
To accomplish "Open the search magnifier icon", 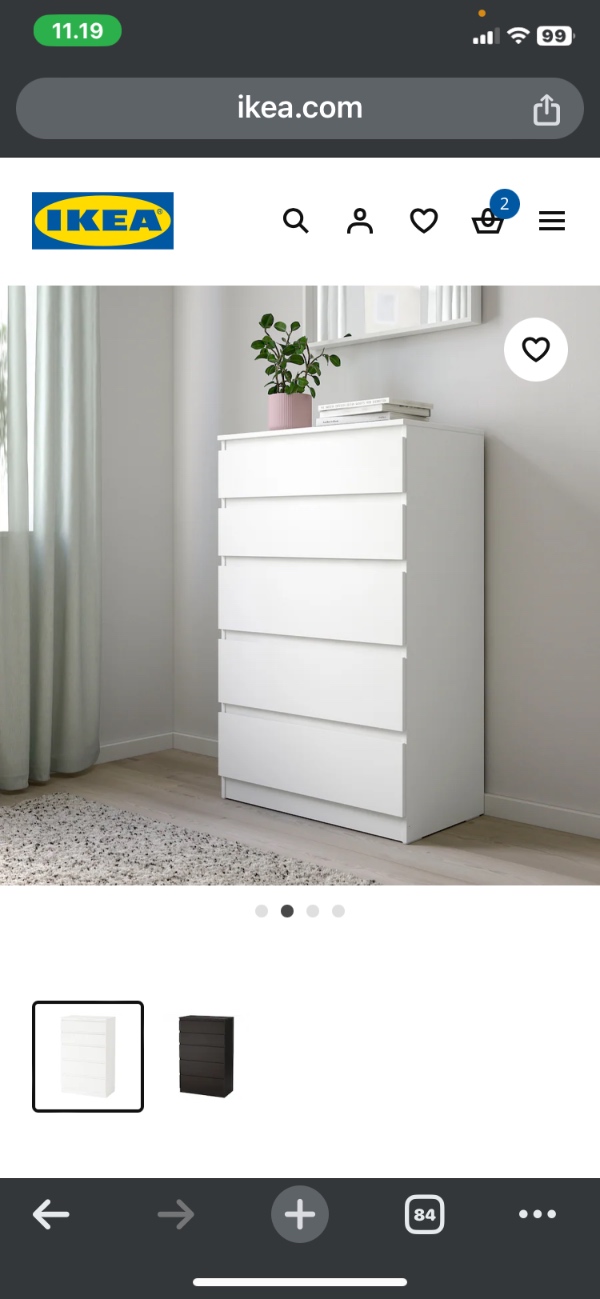I will tap(295, 220).
